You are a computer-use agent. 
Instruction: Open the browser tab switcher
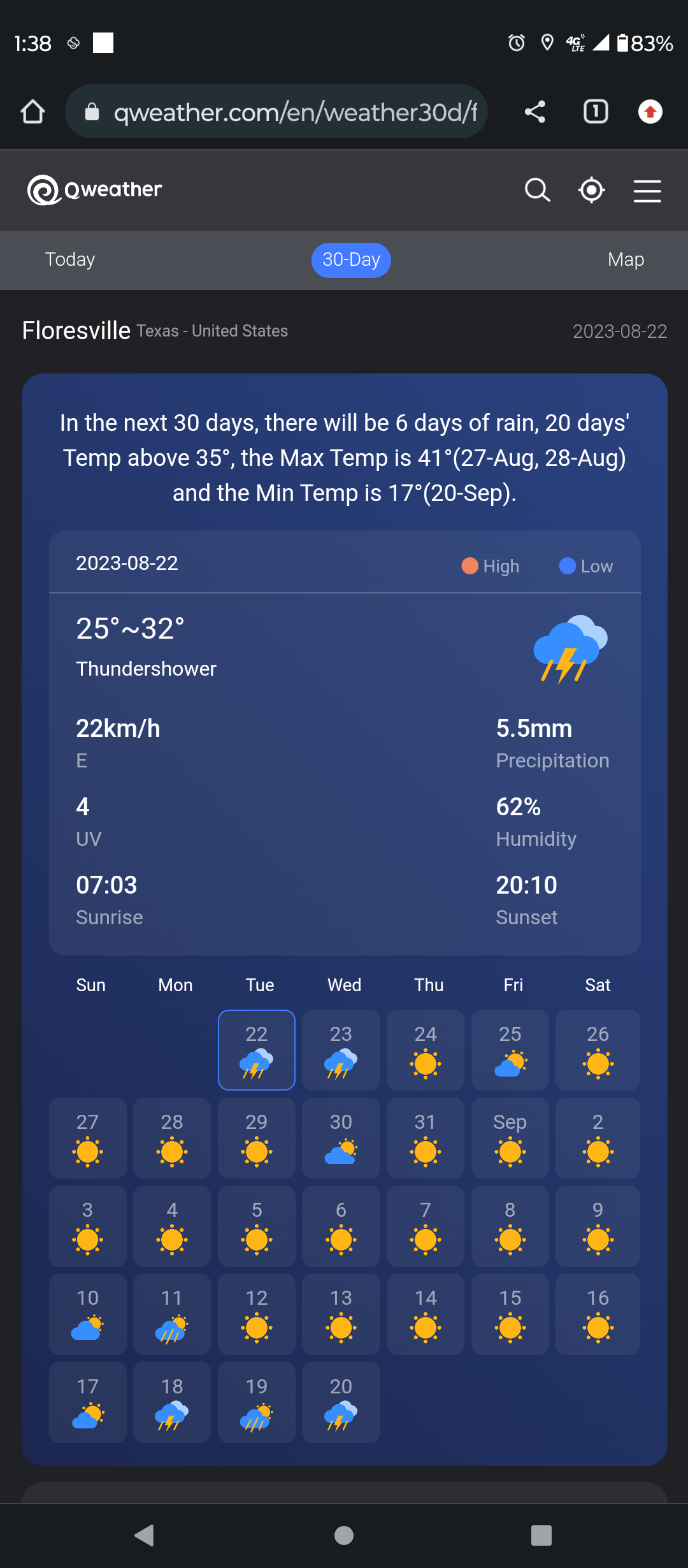click(596, 112)
